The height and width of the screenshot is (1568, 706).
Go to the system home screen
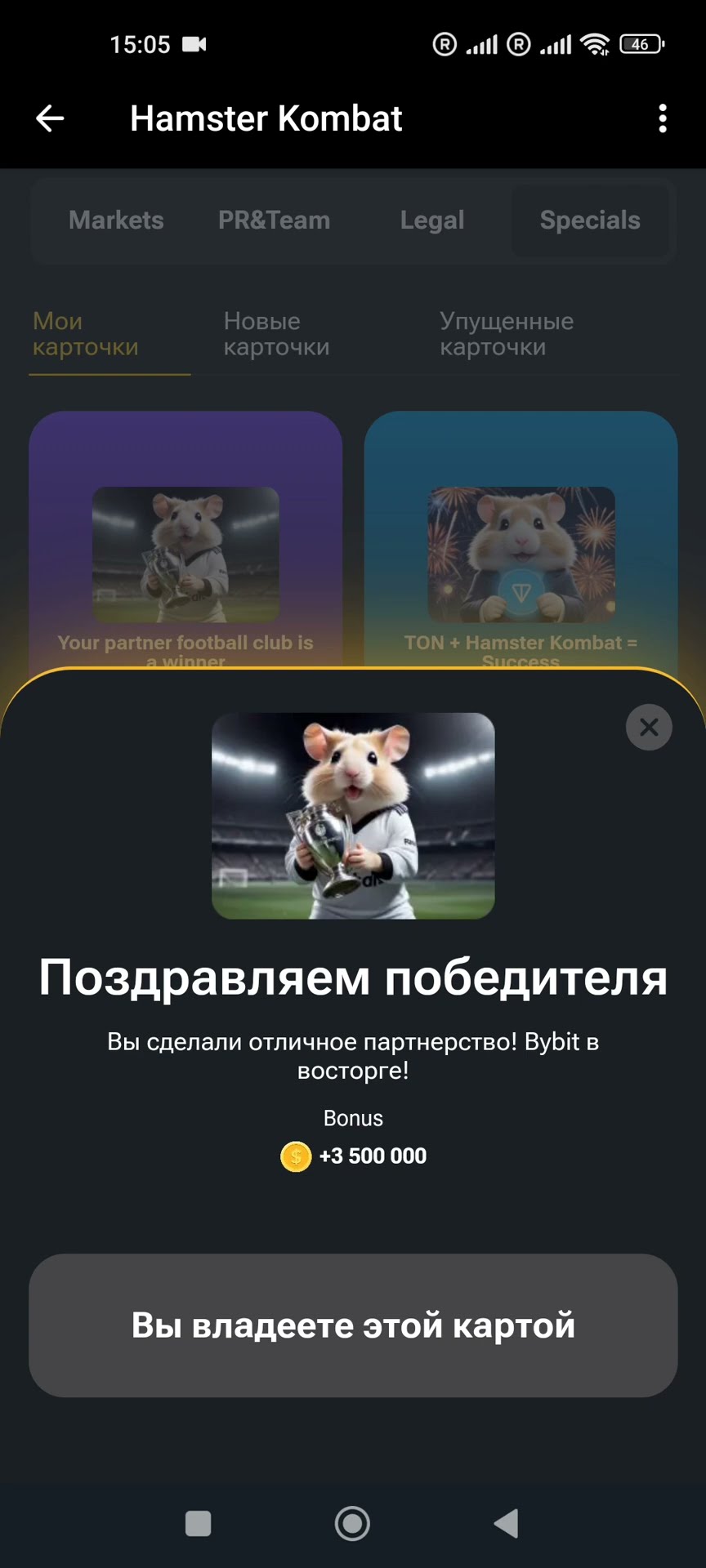(x=352, y=1523)
